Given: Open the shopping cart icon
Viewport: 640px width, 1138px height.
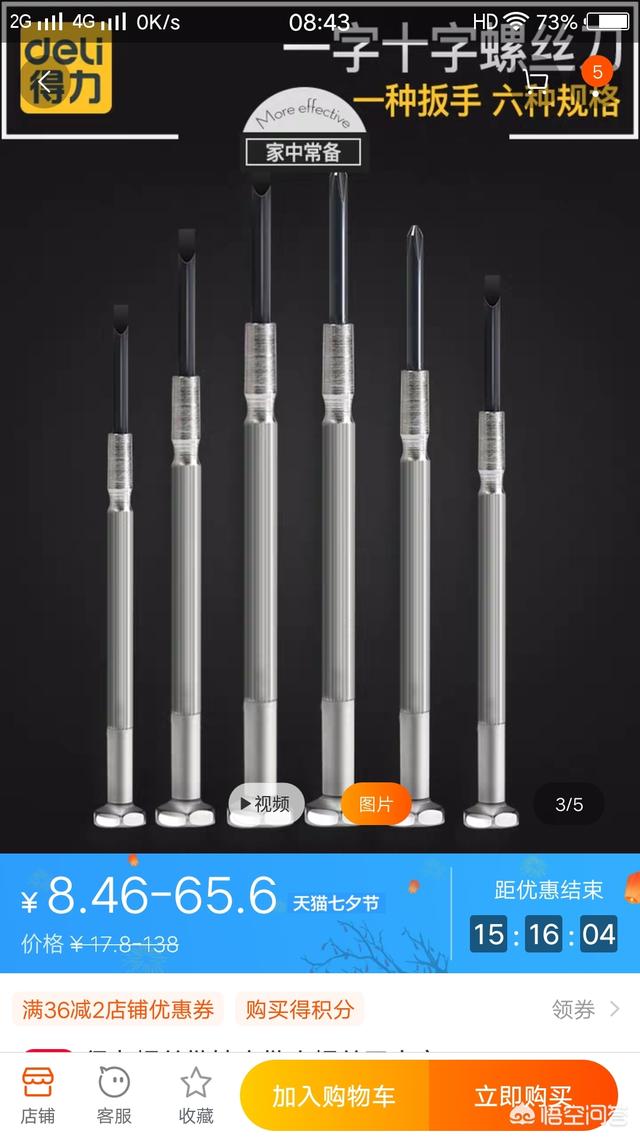Looking at the screenshot, I should tap(537, 82).
